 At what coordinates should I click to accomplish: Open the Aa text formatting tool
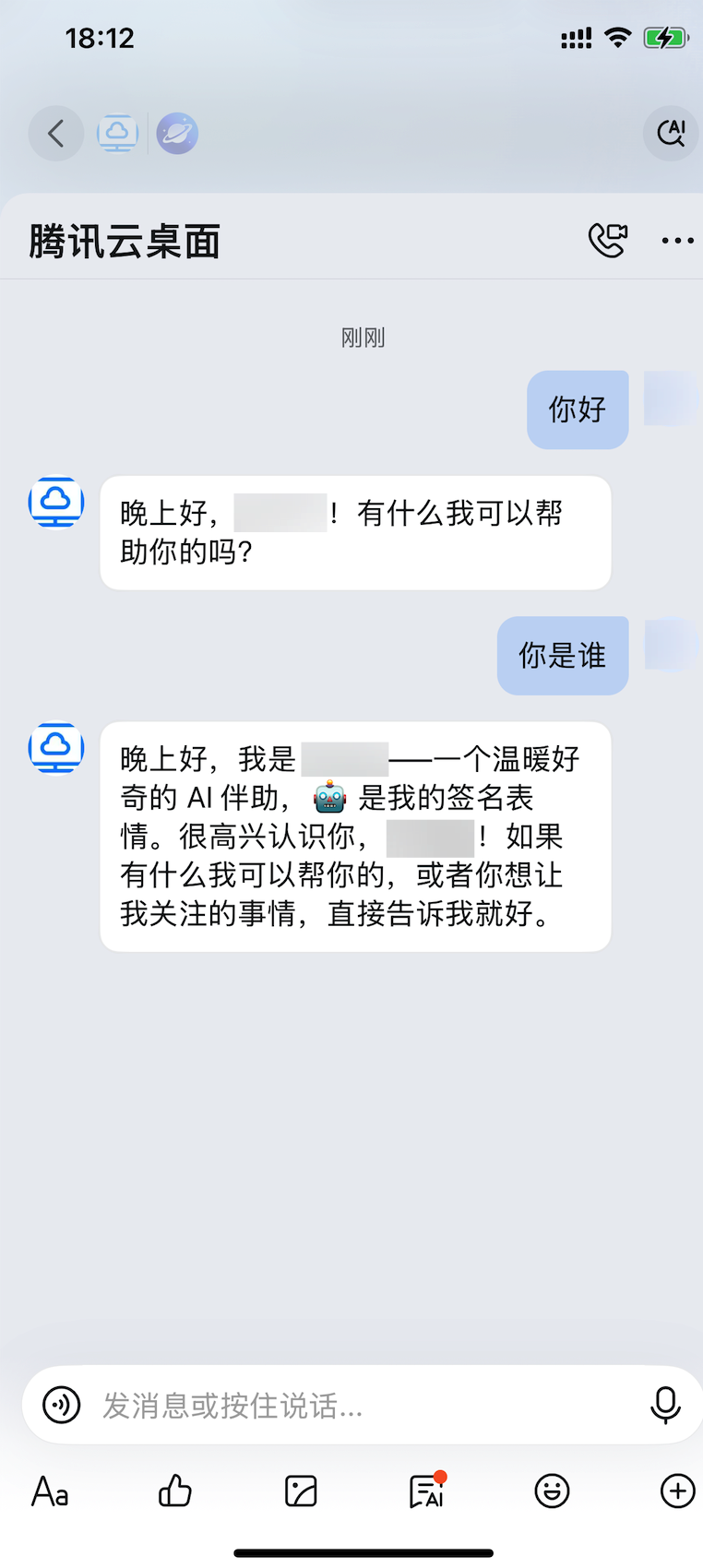point(51,1491)
